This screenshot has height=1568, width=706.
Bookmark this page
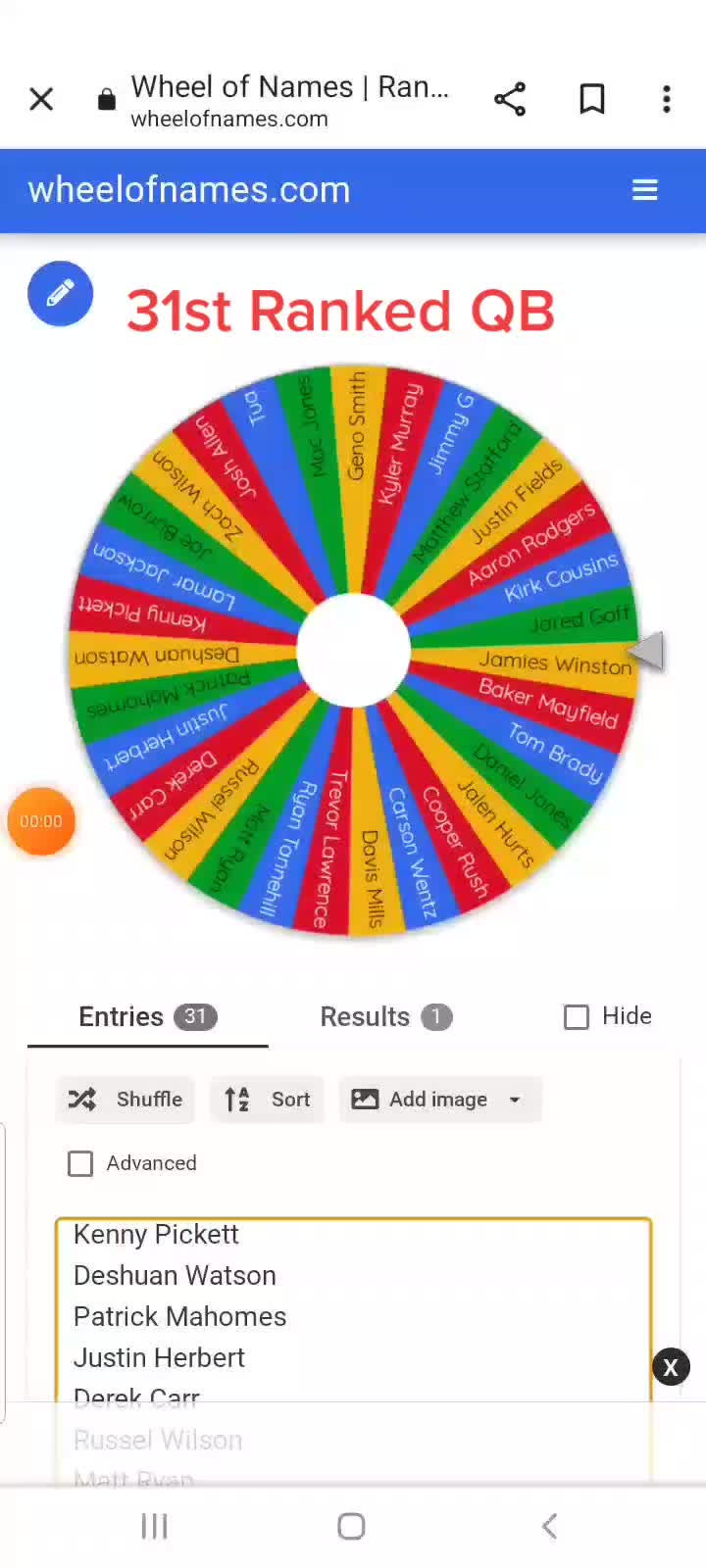point(592,99)
